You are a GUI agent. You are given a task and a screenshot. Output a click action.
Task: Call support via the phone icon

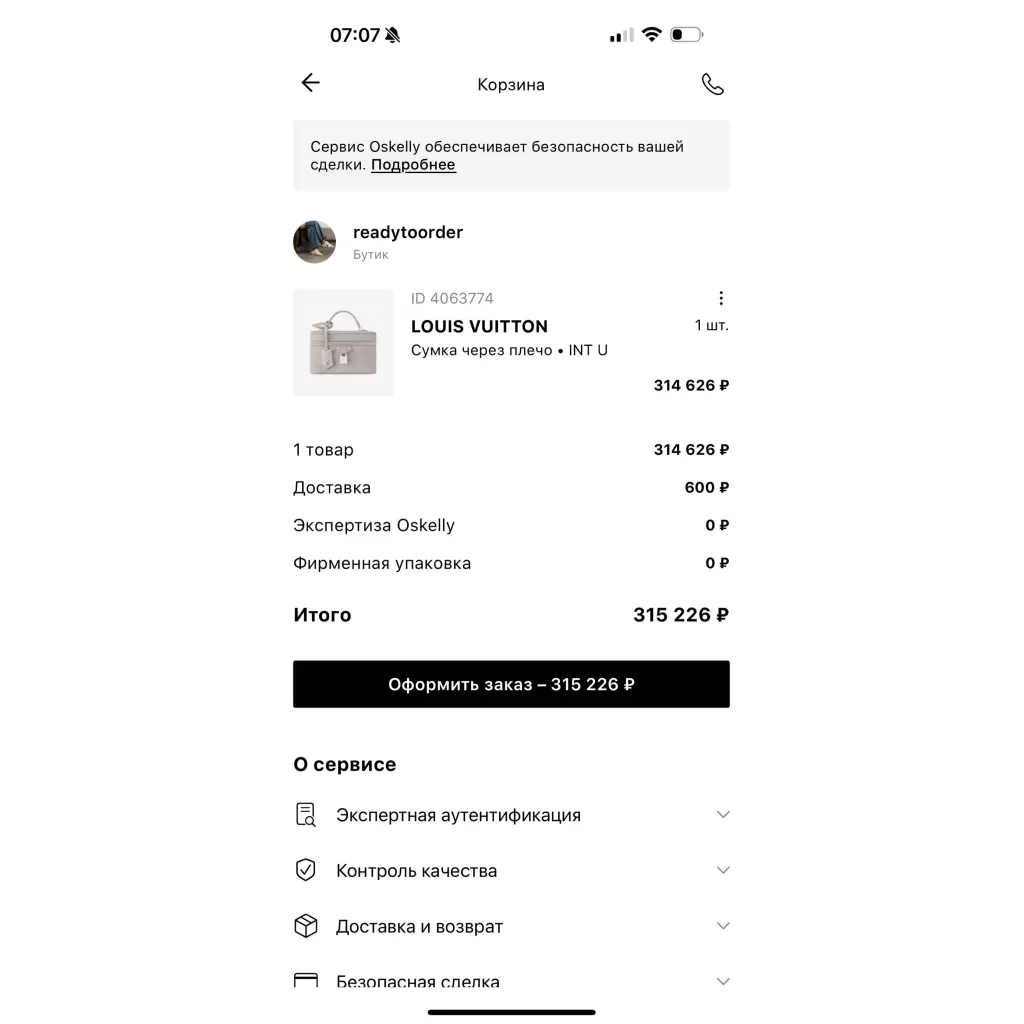[712, 85]
